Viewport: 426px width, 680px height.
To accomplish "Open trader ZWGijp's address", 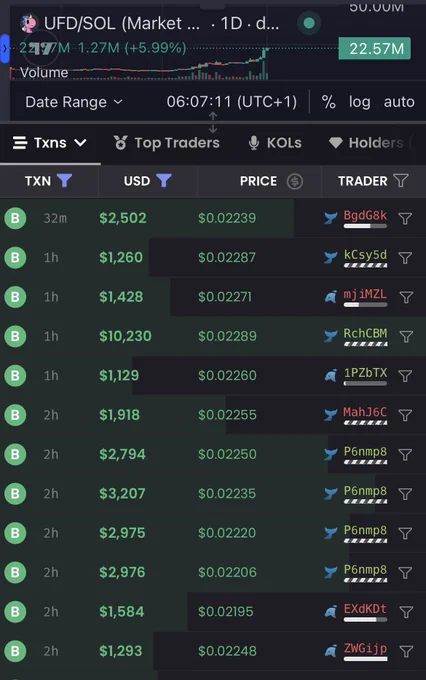I will (365, 648).
